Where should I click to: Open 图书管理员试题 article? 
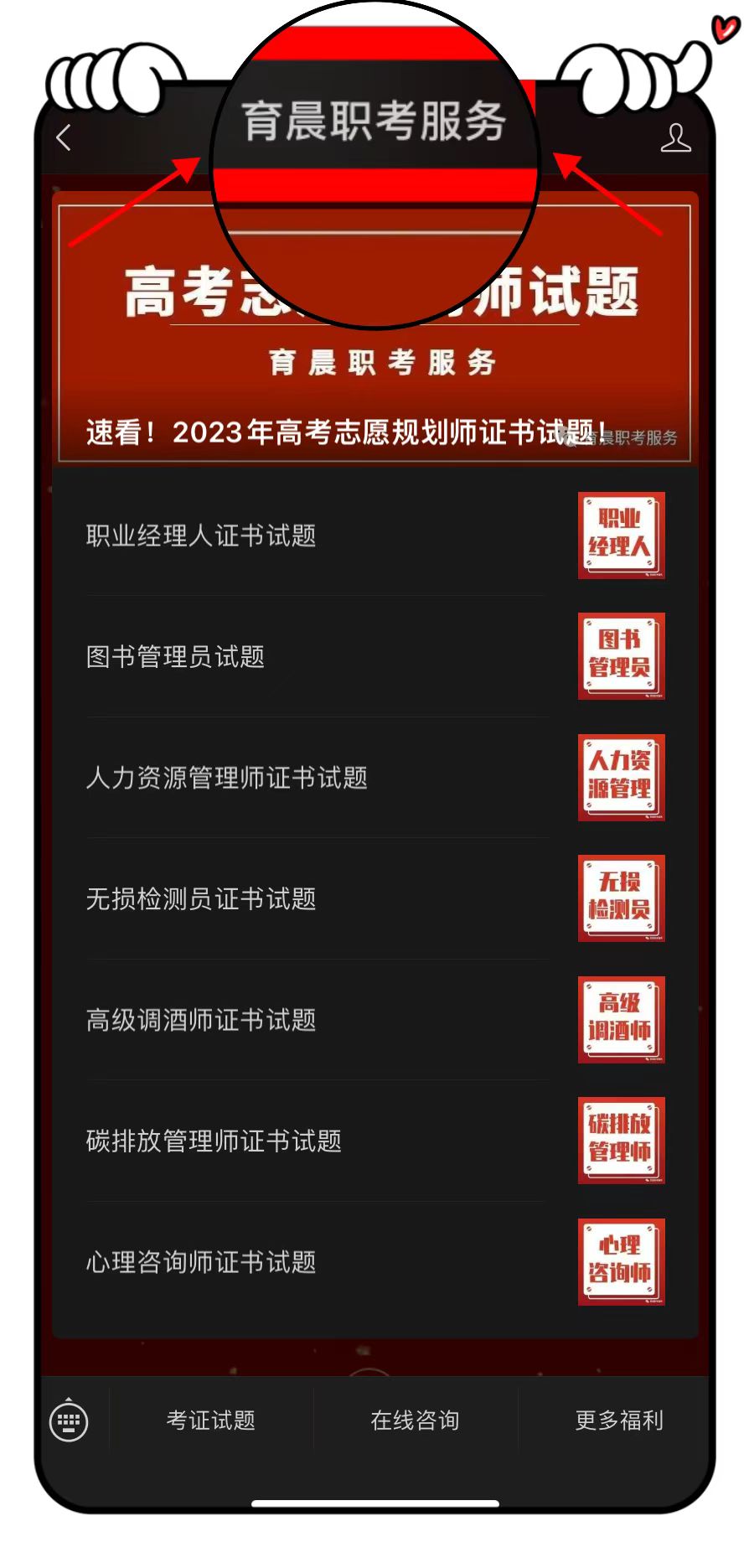(176, 657)
